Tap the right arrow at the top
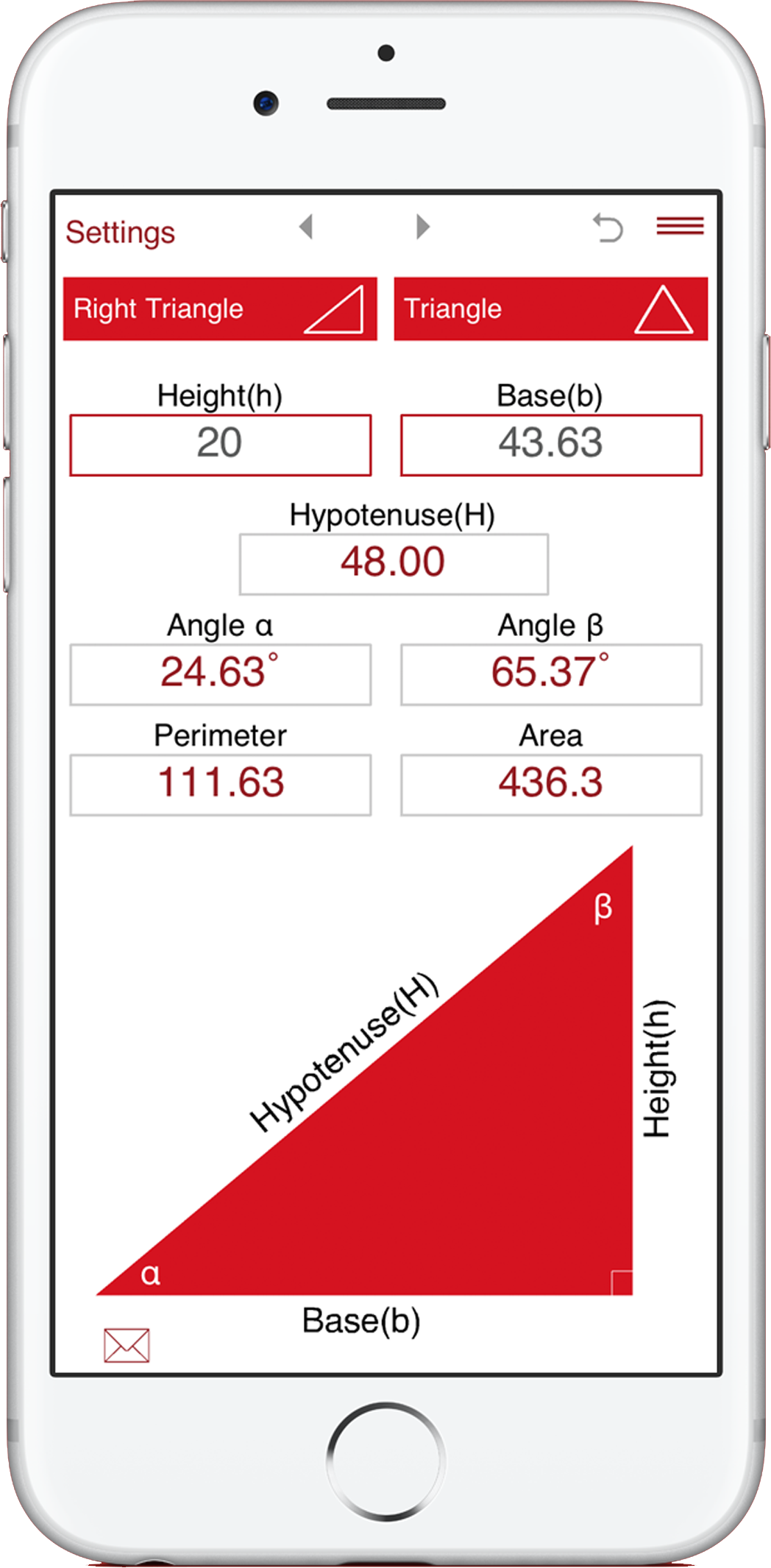The width and height of the screenshot is (771, 1568). (x=422, y=226)
